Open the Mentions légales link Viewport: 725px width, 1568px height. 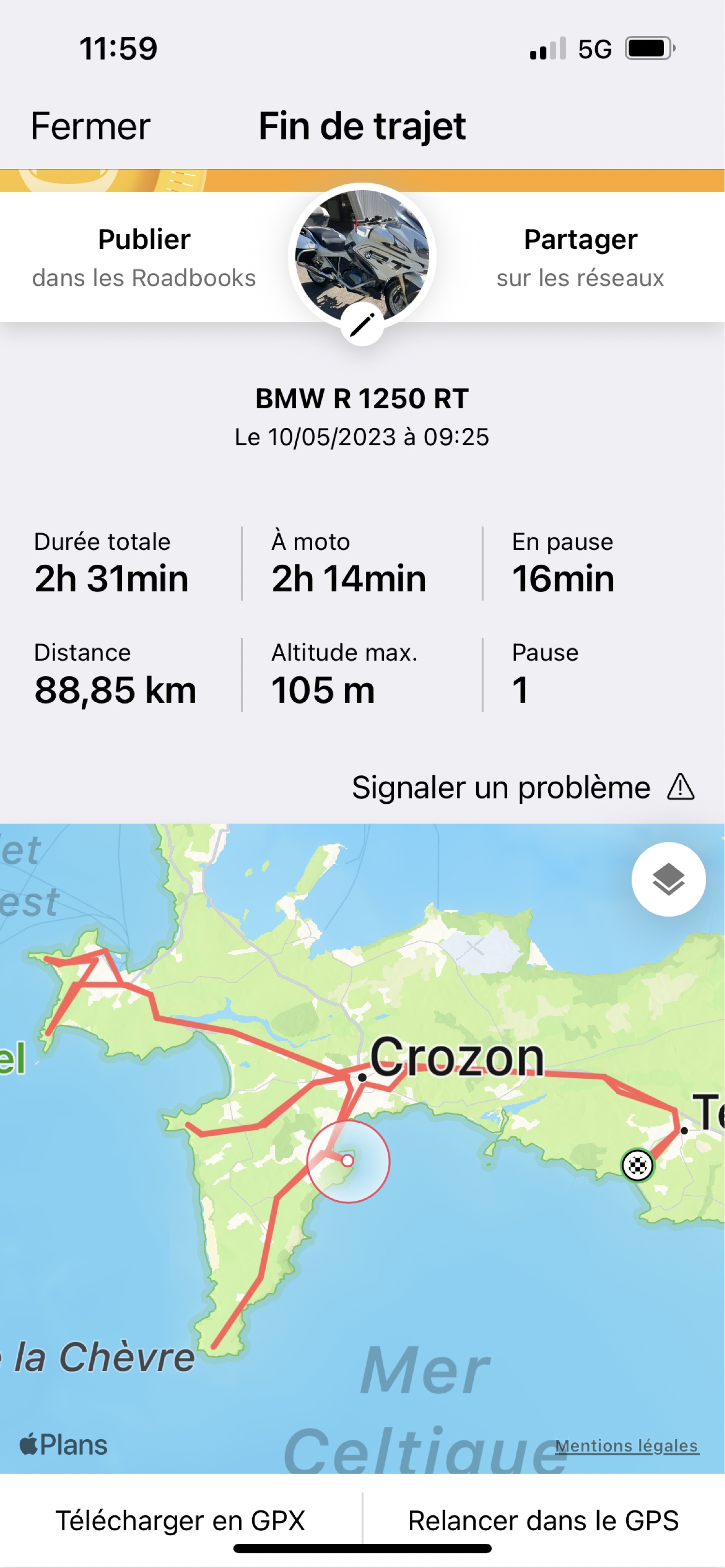(626, 1445)
